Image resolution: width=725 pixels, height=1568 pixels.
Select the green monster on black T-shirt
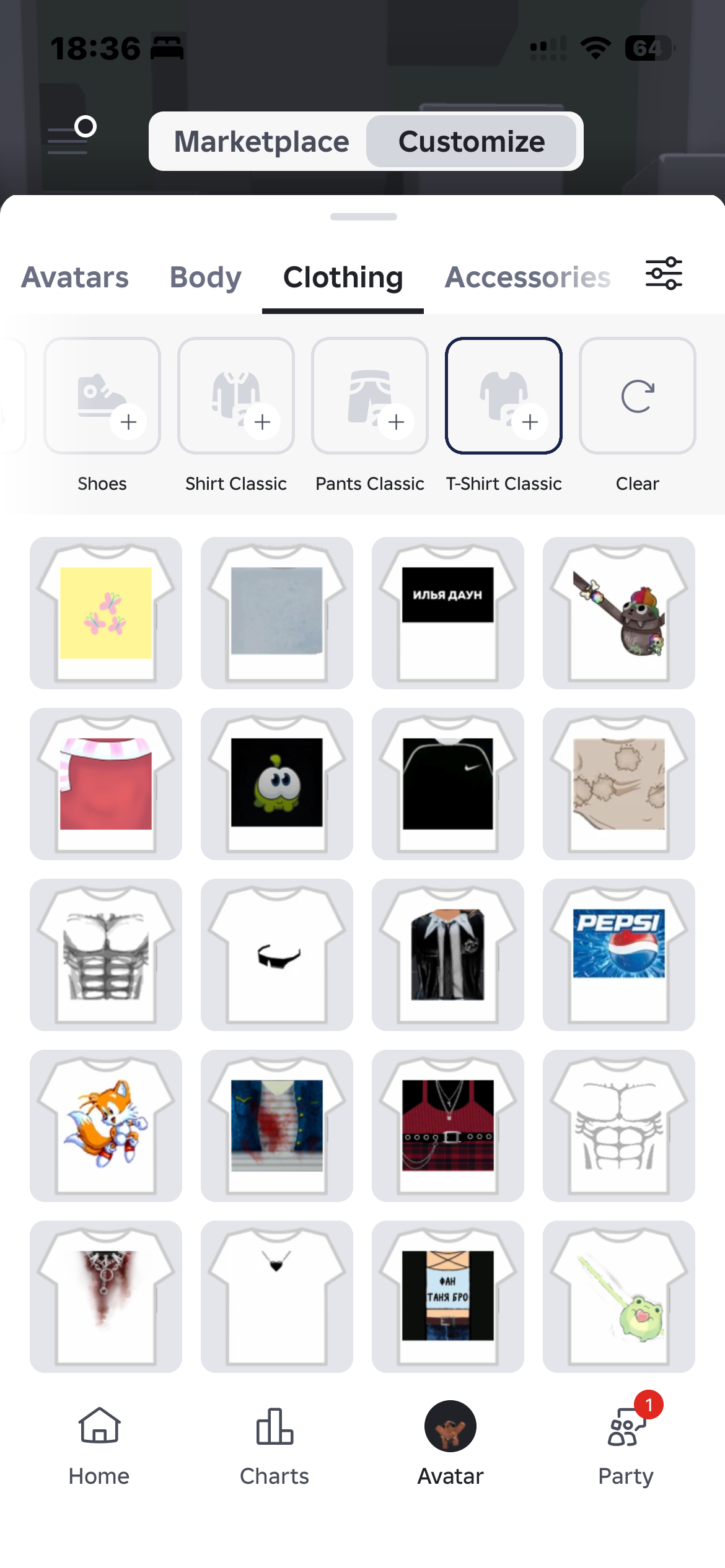[277, 784]
